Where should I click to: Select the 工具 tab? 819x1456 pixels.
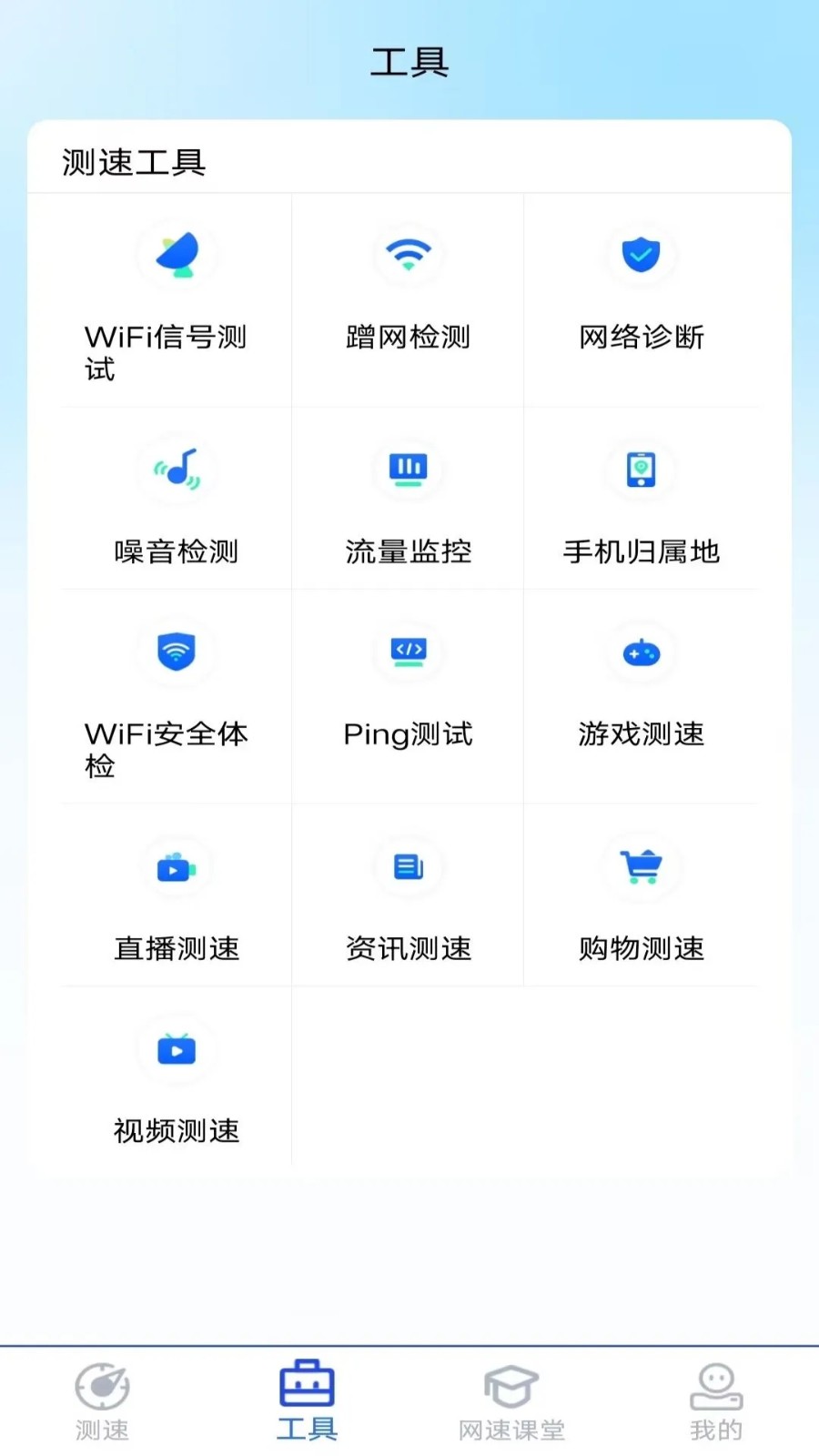(307, 1401)
